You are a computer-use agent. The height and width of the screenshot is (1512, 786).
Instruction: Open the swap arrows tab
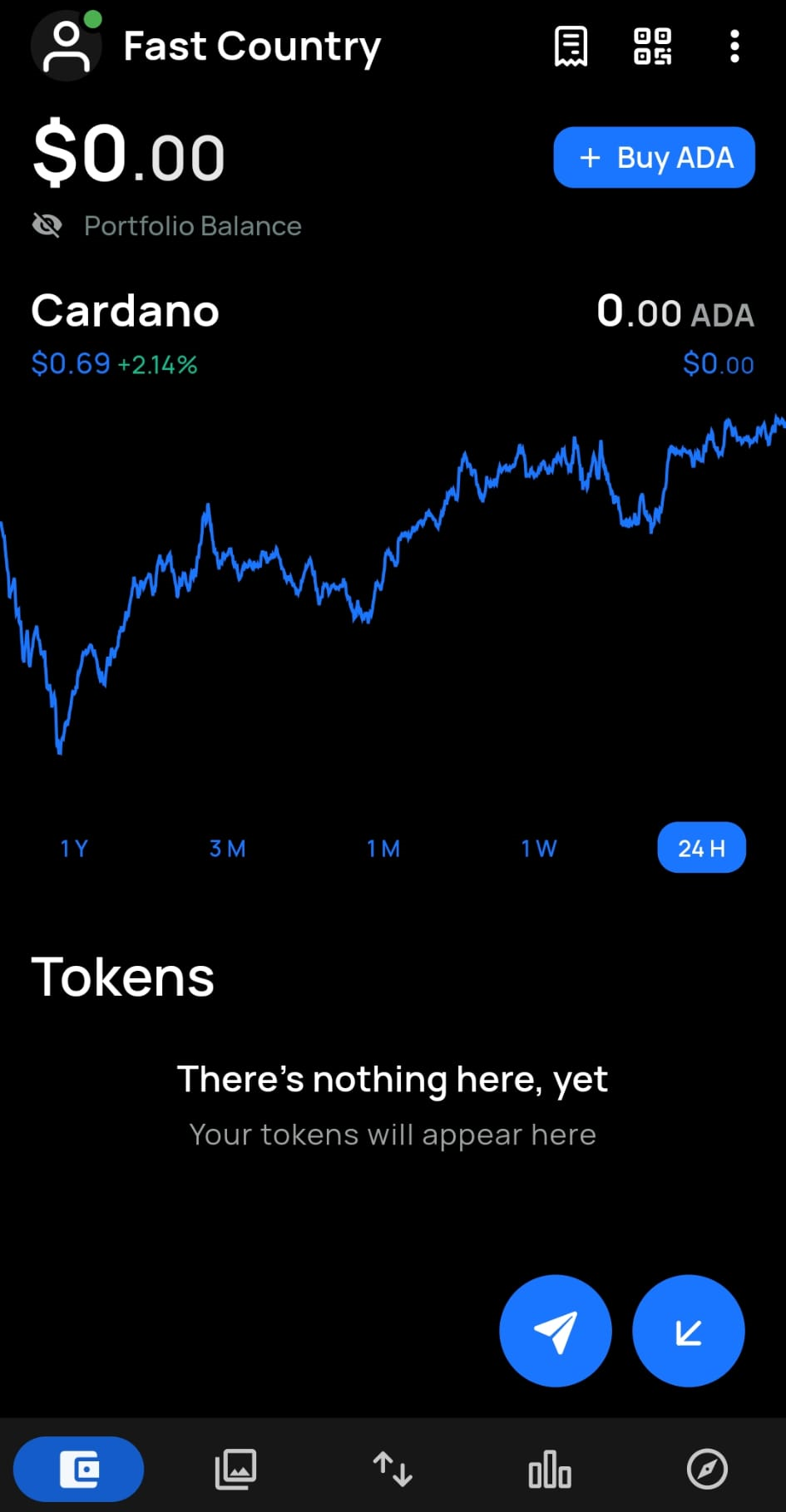click(x=393, y=1470)
